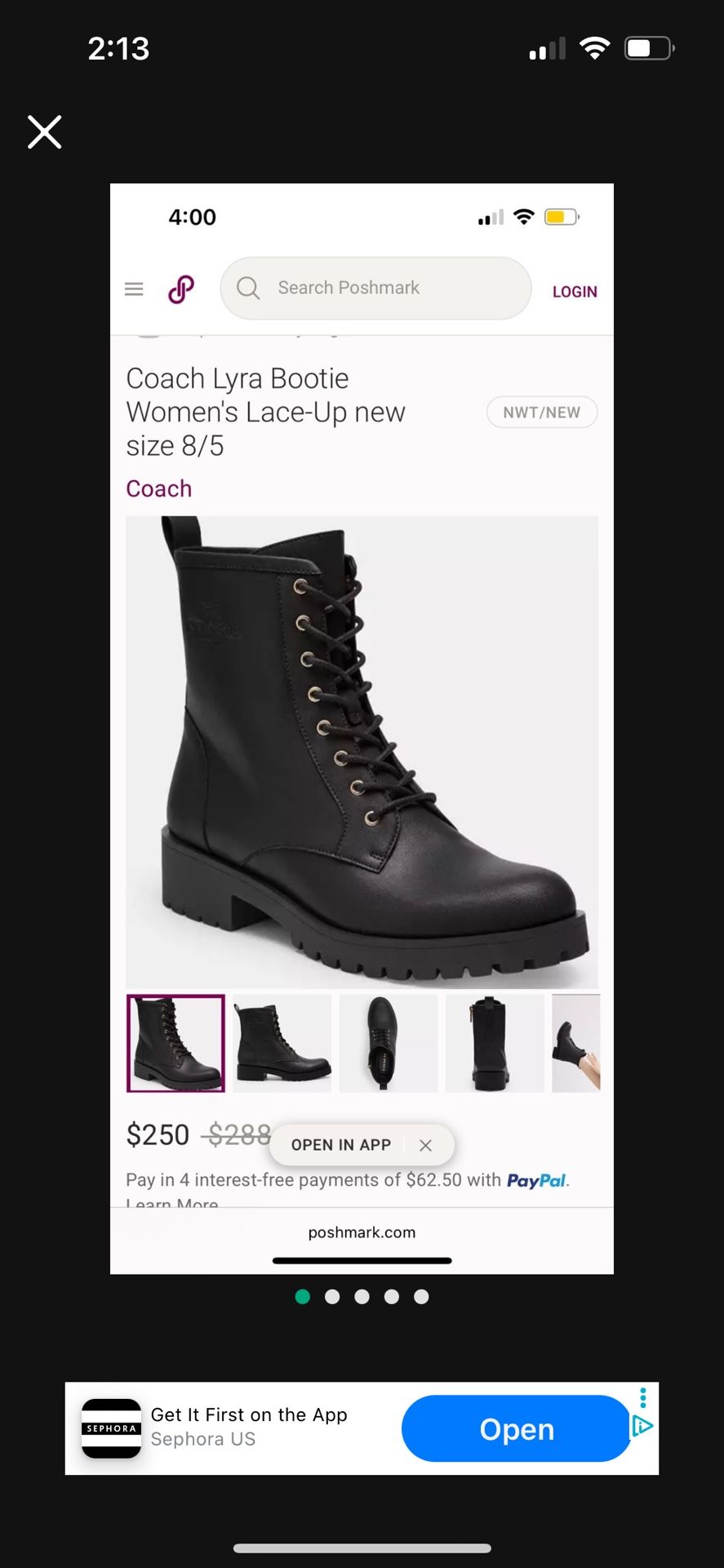Click the PayPal logo
The height and width of the screenshot is (1568, 724).
536,1180
